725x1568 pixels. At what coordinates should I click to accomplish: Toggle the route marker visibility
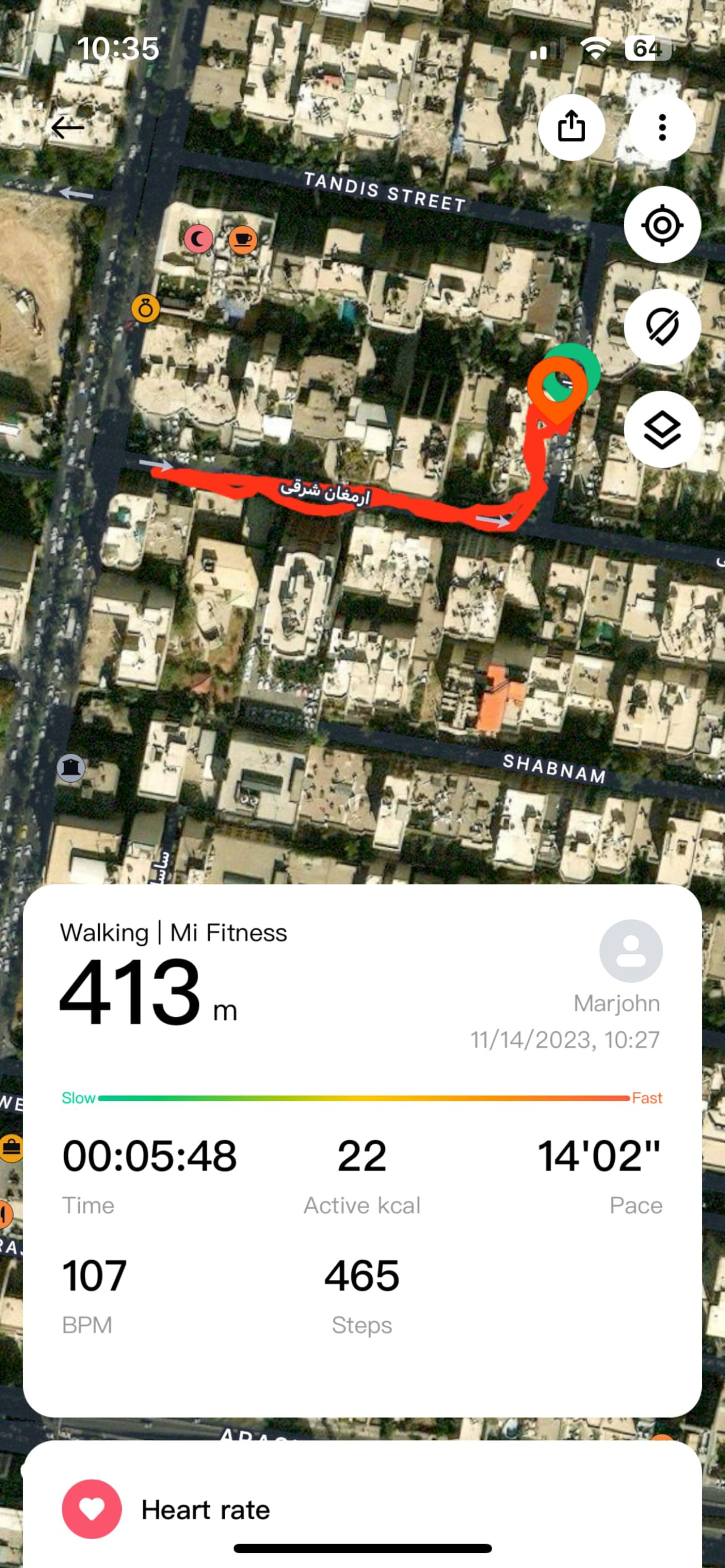pos(662,328)
